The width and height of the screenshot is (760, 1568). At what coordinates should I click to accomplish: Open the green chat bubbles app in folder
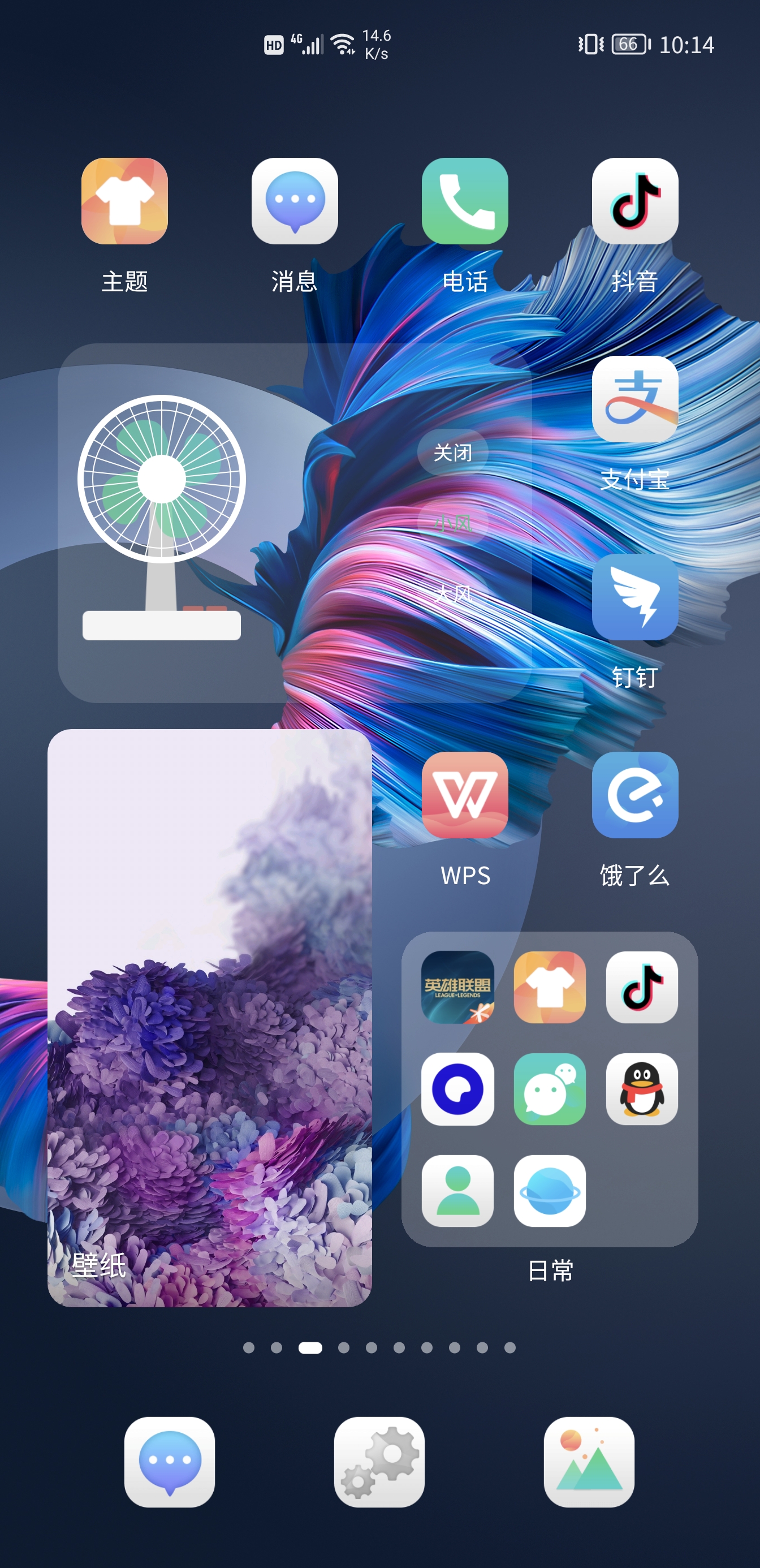click(550, 1089)
